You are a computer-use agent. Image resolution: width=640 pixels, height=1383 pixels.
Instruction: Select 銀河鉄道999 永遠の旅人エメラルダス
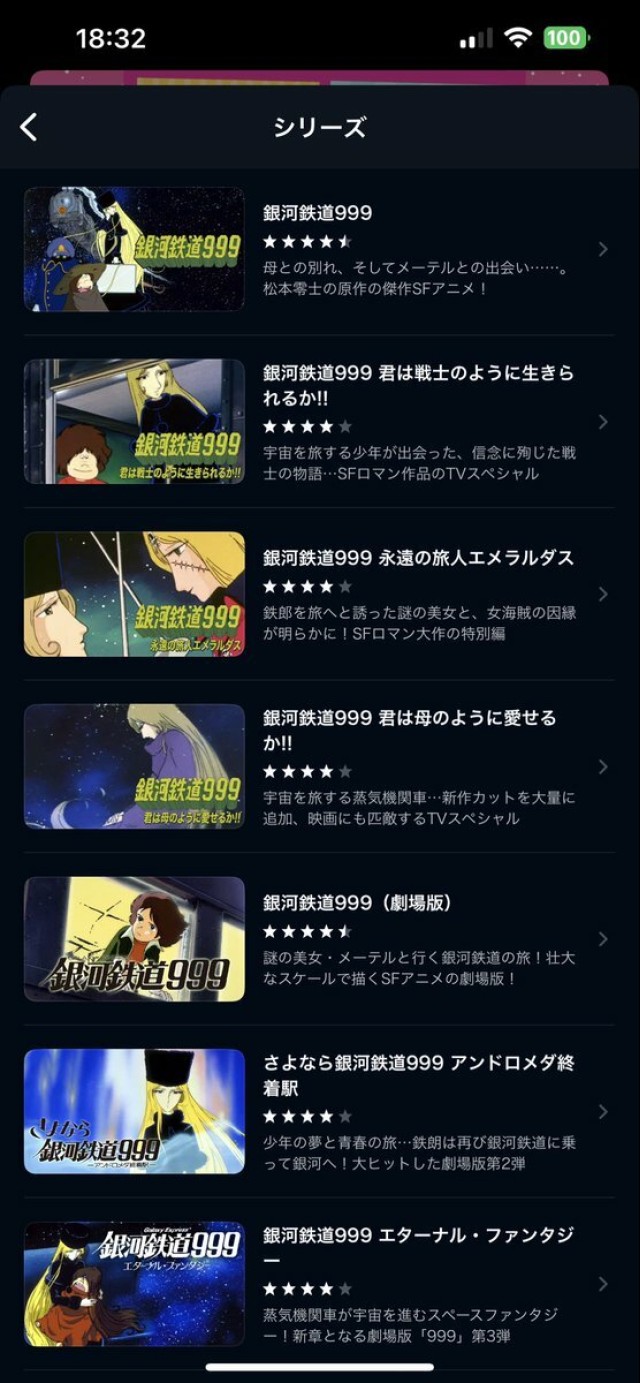click(318, 594)
